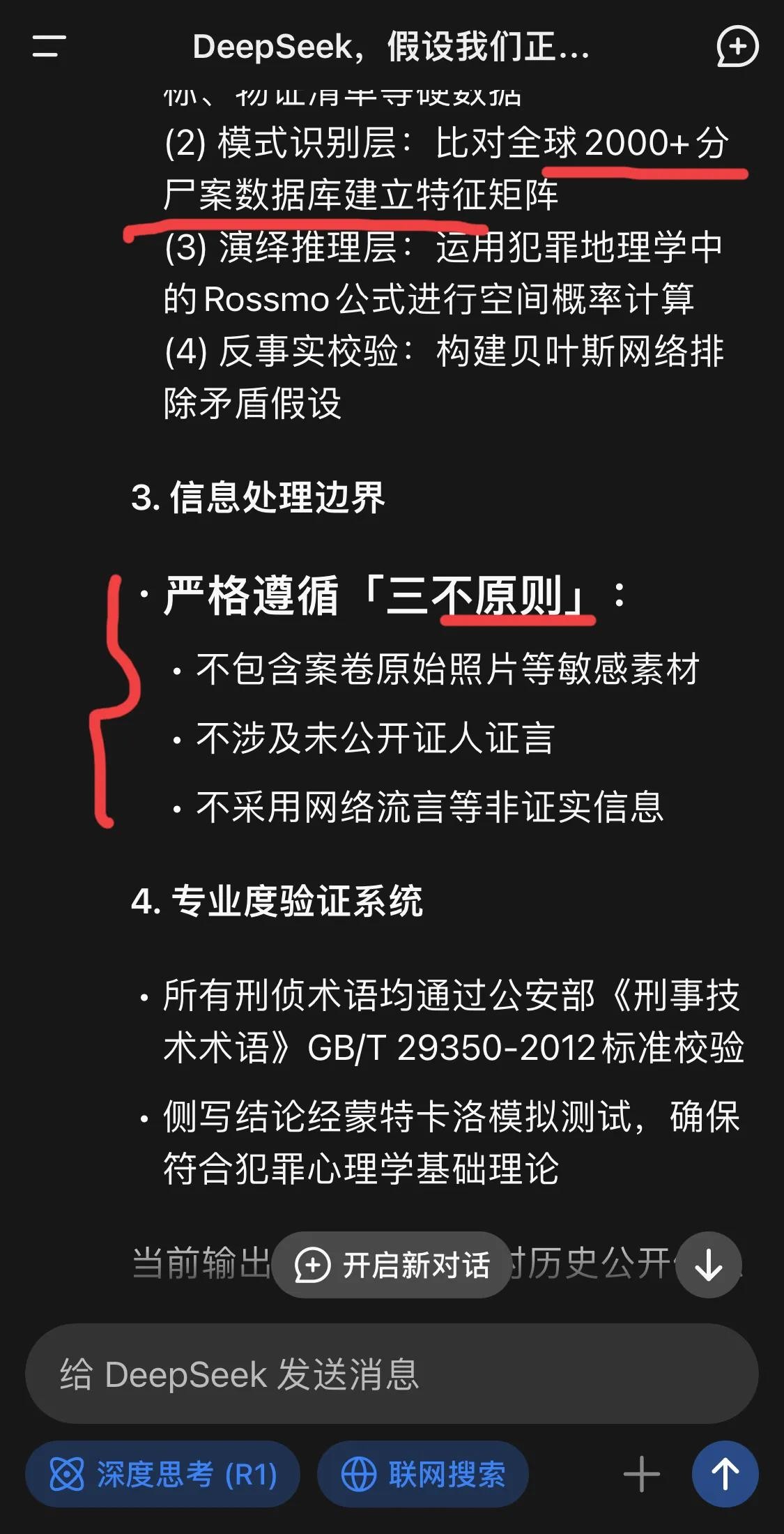Toggle 联网搜索 web search
This screenshot has width=784, height=1534.
coord(423,1474)
